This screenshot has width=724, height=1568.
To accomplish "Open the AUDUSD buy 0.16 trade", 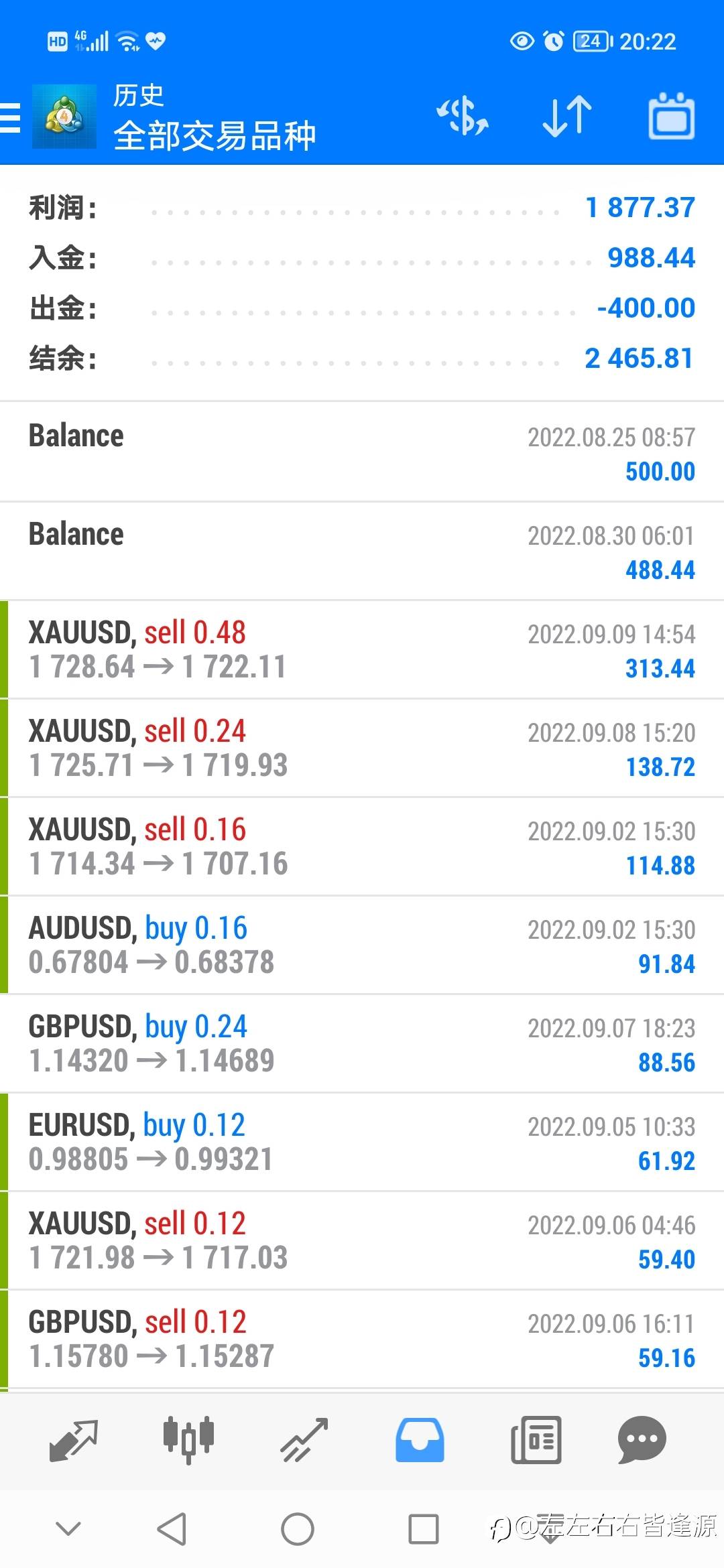I will [x=362, y=945].
